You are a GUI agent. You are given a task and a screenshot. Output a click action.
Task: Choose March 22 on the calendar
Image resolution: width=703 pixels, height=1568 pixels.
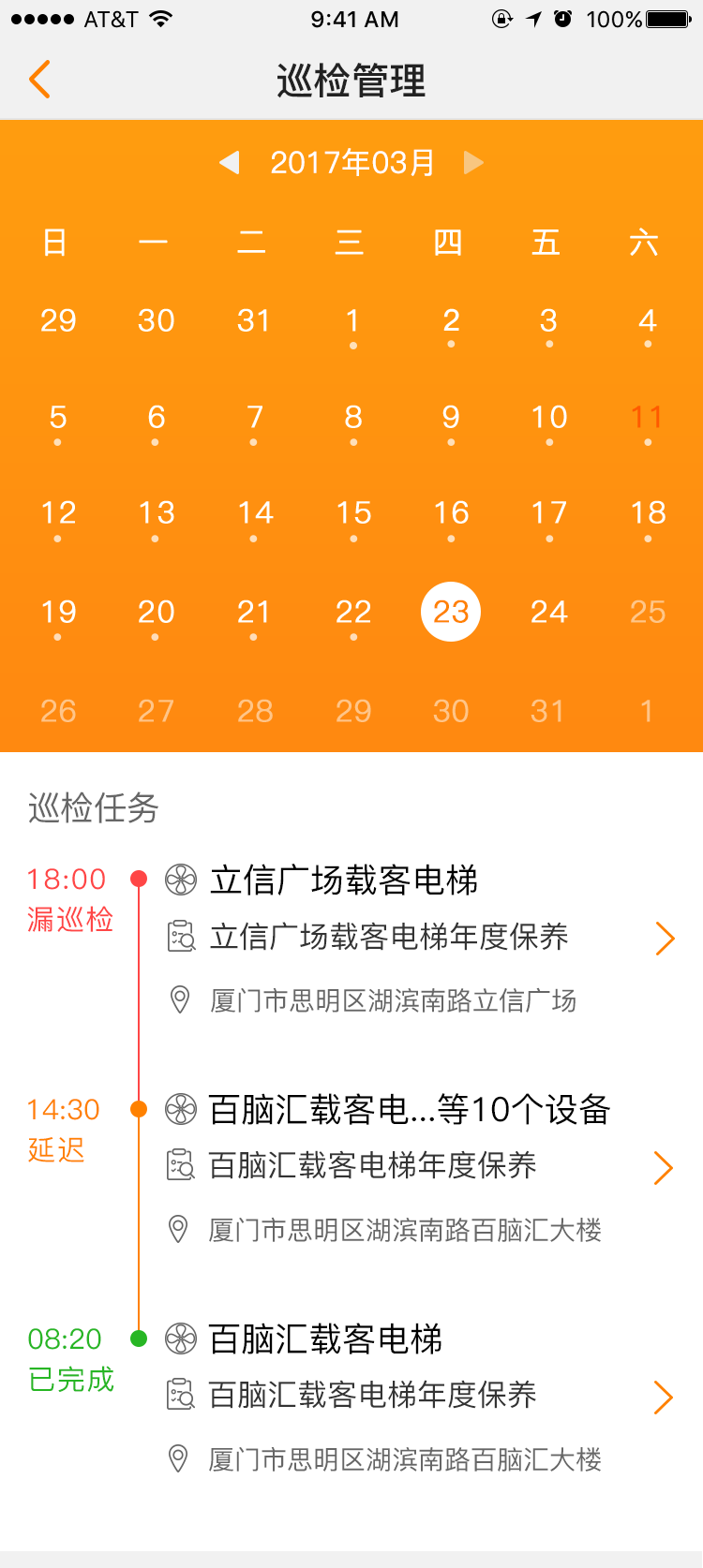pos(353,613)
